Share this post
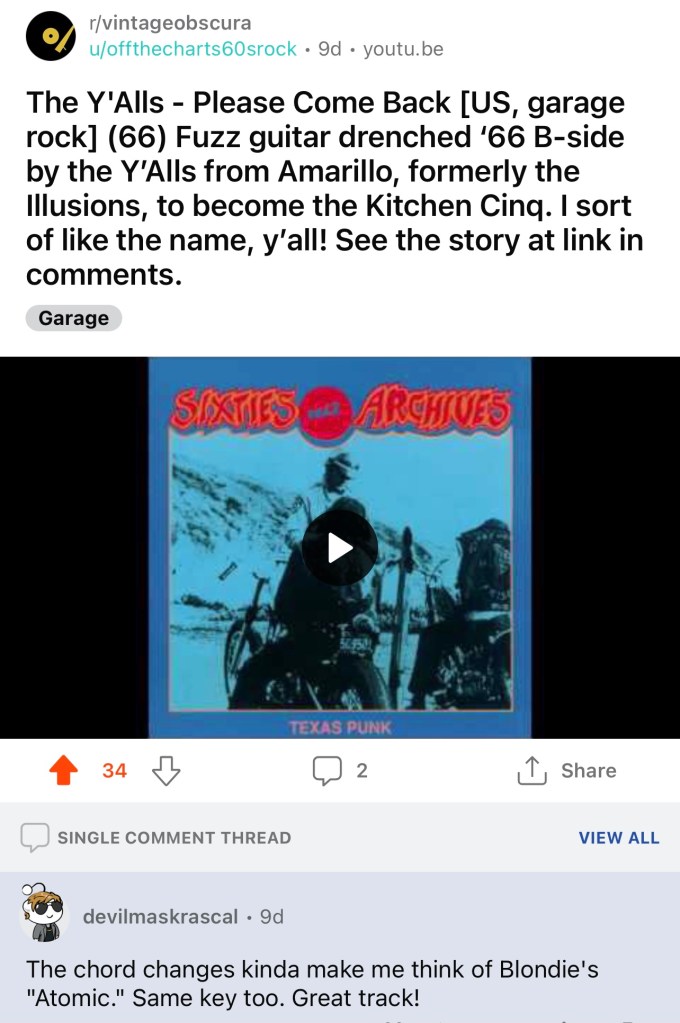This screenshot has height=1023, width=680. (x=566, y=770)
